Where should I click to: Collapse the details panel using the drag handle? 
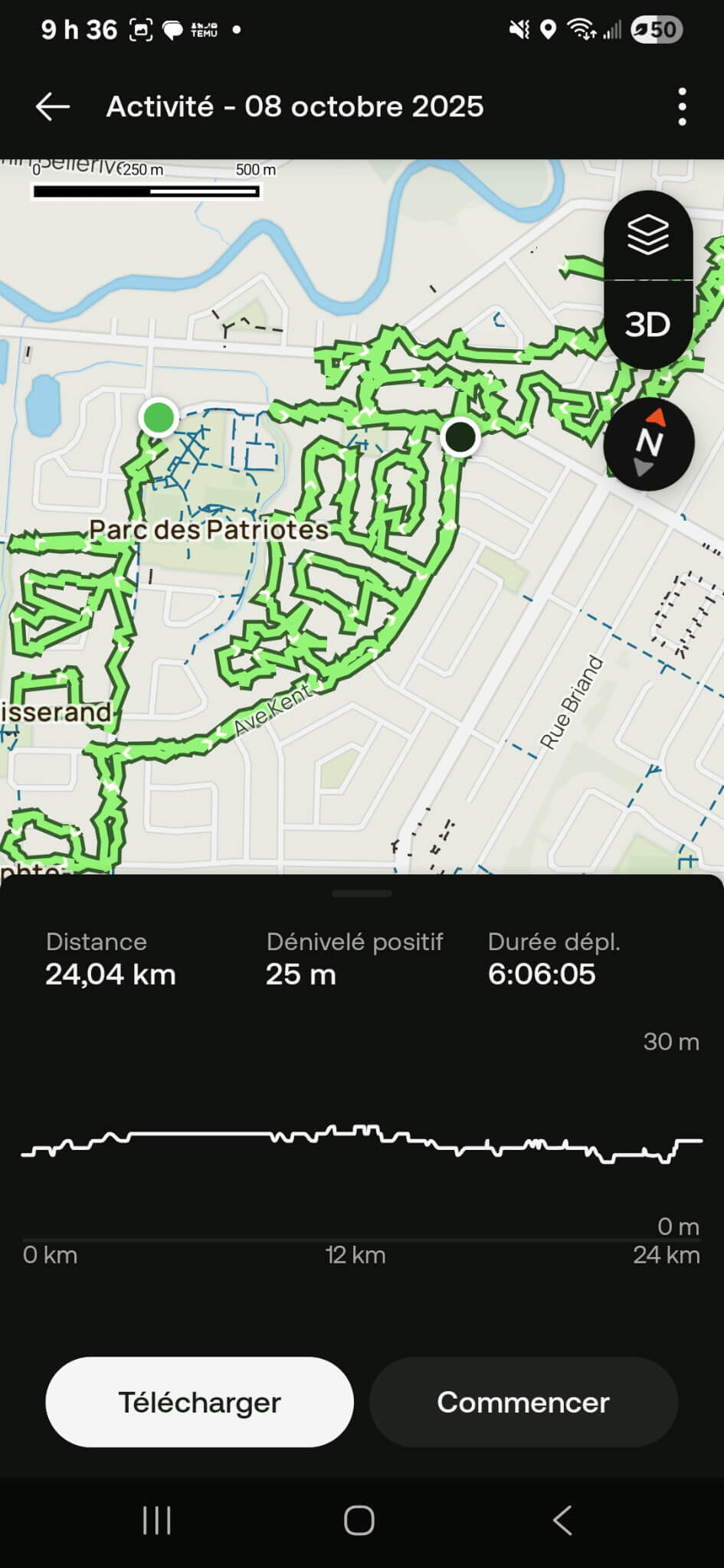tap(361, 892)
